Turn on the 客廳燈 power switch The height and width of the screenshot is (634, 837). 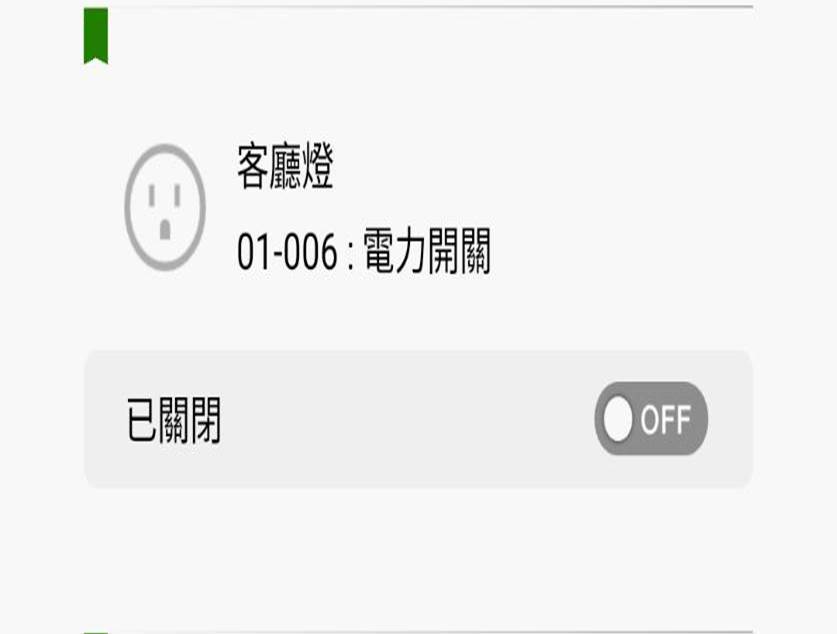coord(651,419)
